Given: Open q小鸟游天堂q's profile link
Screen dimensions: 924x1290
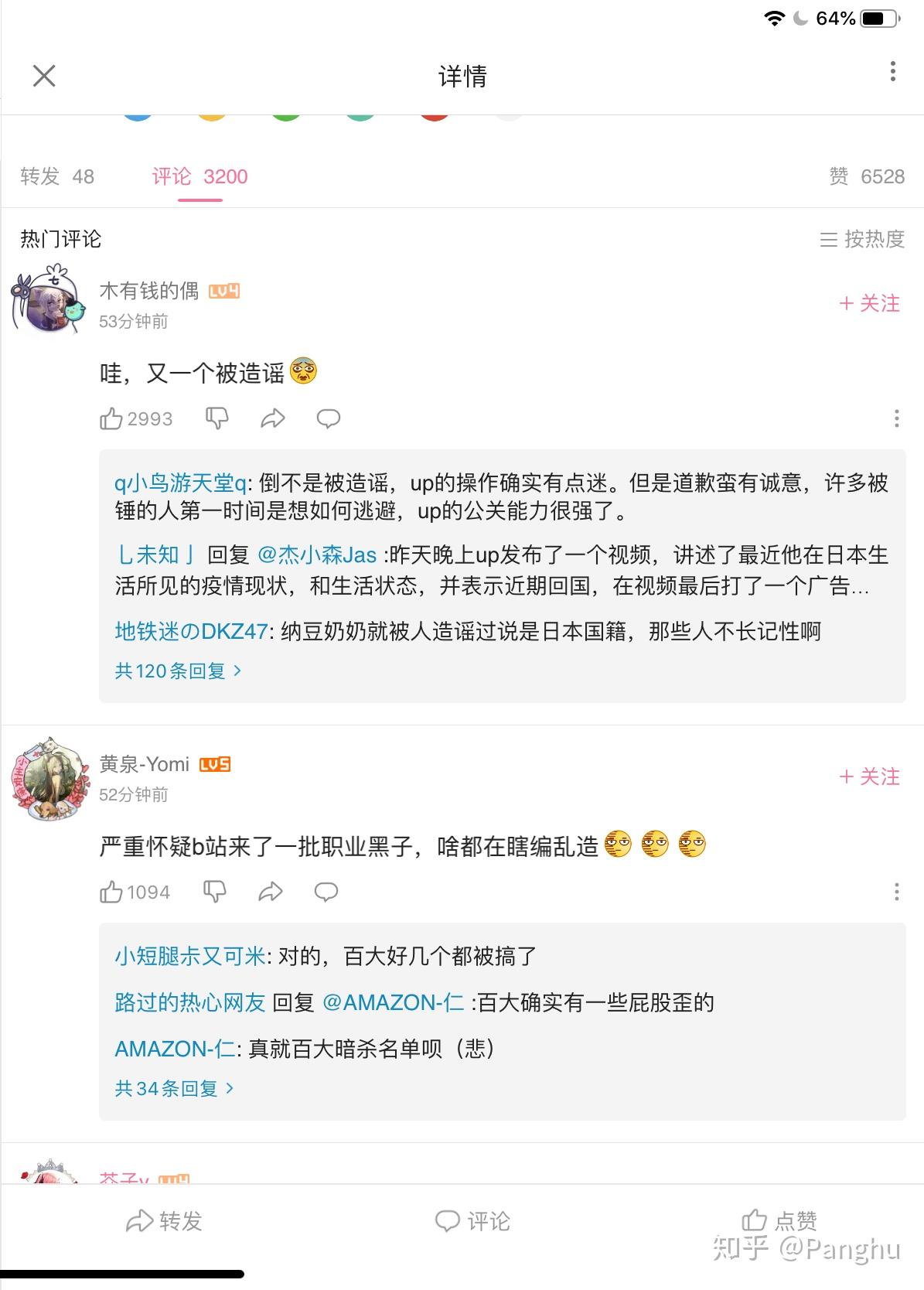Looking at the screenshot, I should (180, 483).
